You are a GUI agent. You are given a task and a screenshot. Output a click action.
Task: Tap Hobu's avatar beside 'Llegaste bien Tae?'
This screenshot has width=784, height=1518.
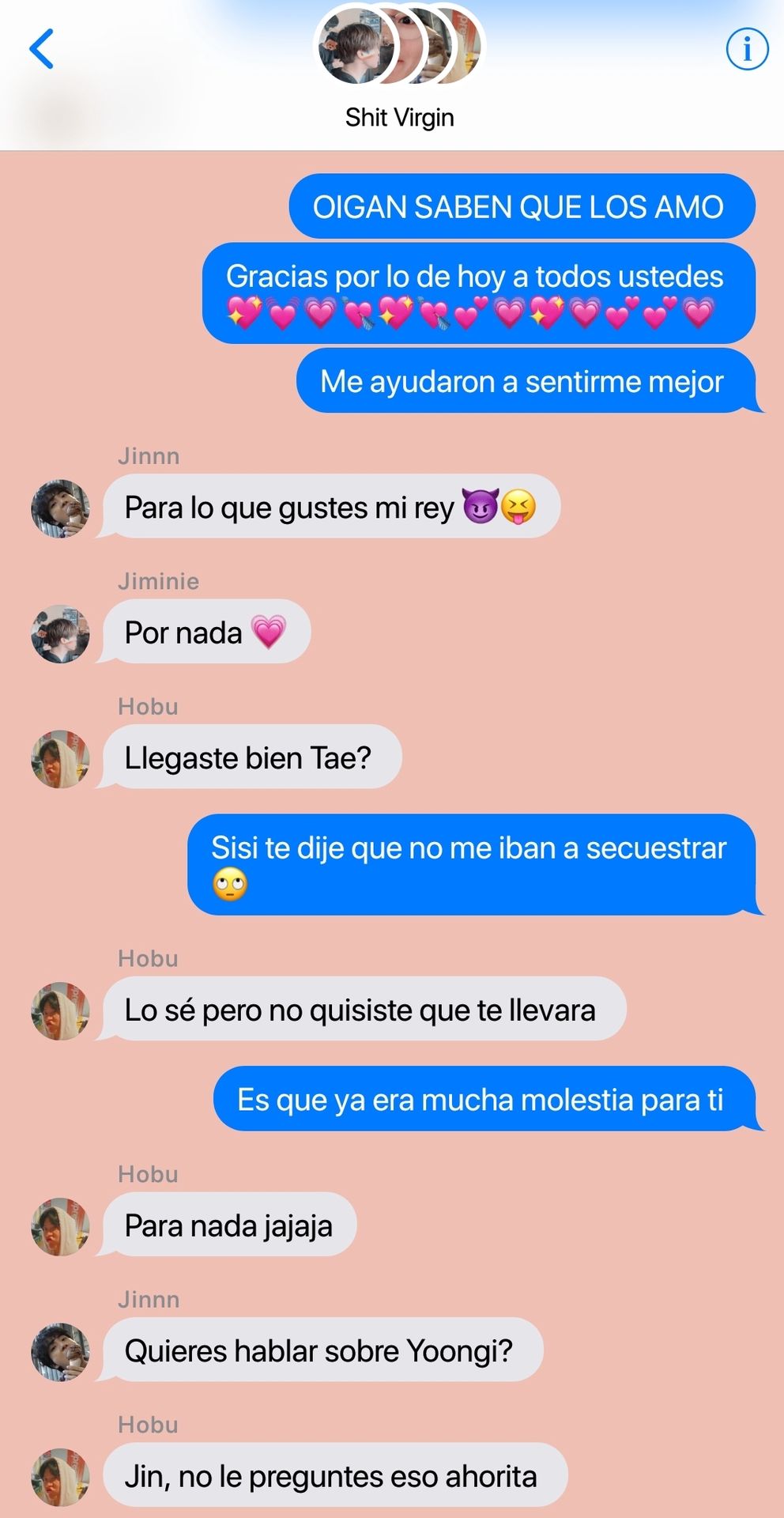(x=60, y=759)
